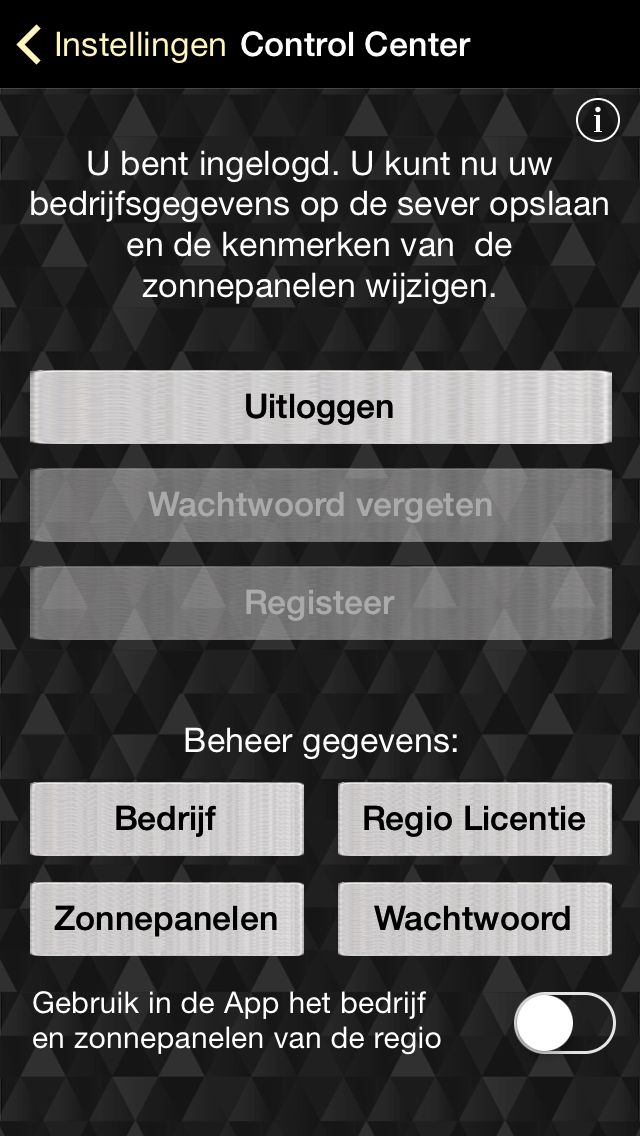Viewport: 640px width, 1136px height.
Task: Open the Regio Licentie button
Action: [x=475, y=819]
